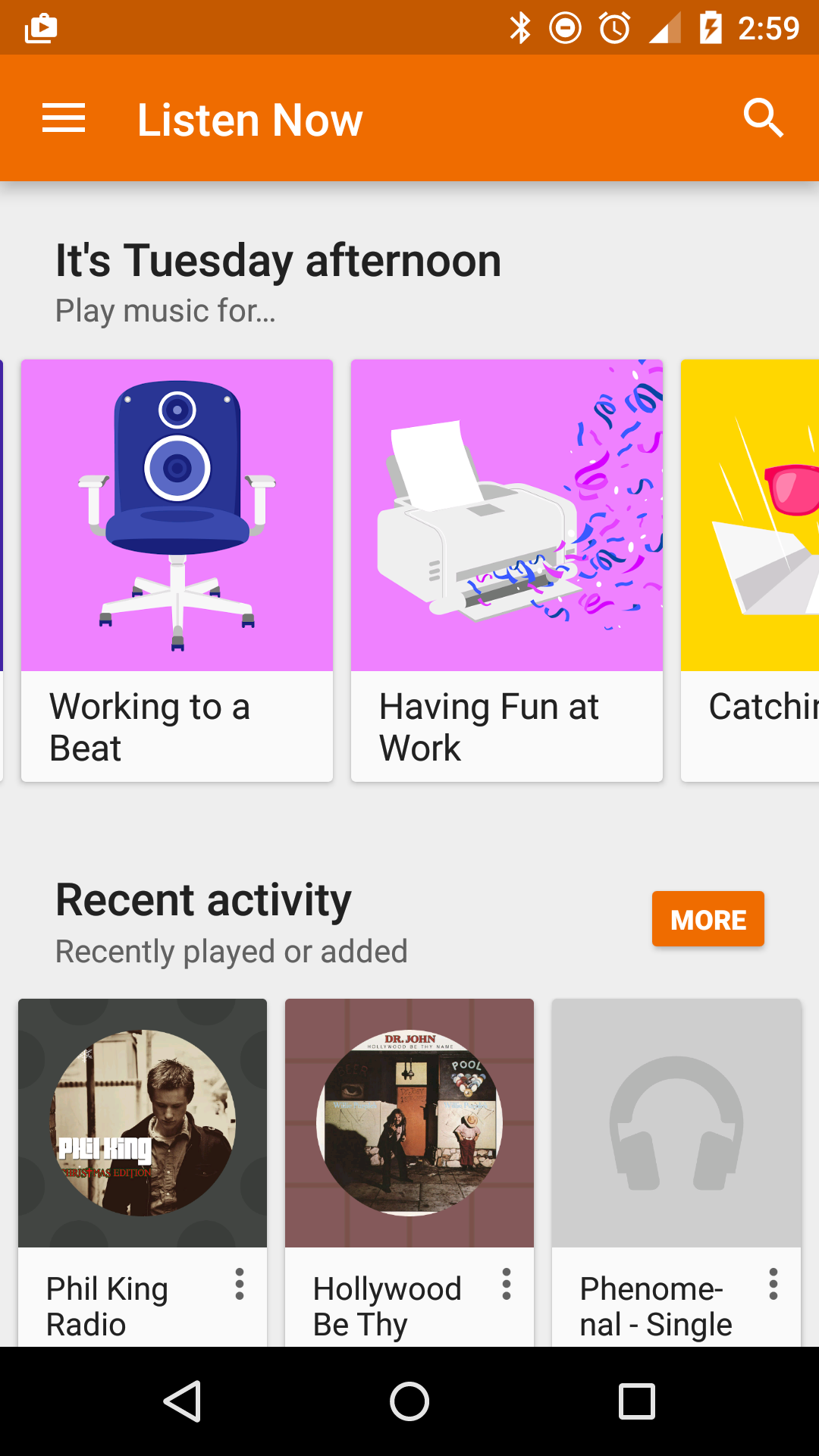819x1456 pixels.
Task: Open the search icon in the app bar
Action: [764, 118]
